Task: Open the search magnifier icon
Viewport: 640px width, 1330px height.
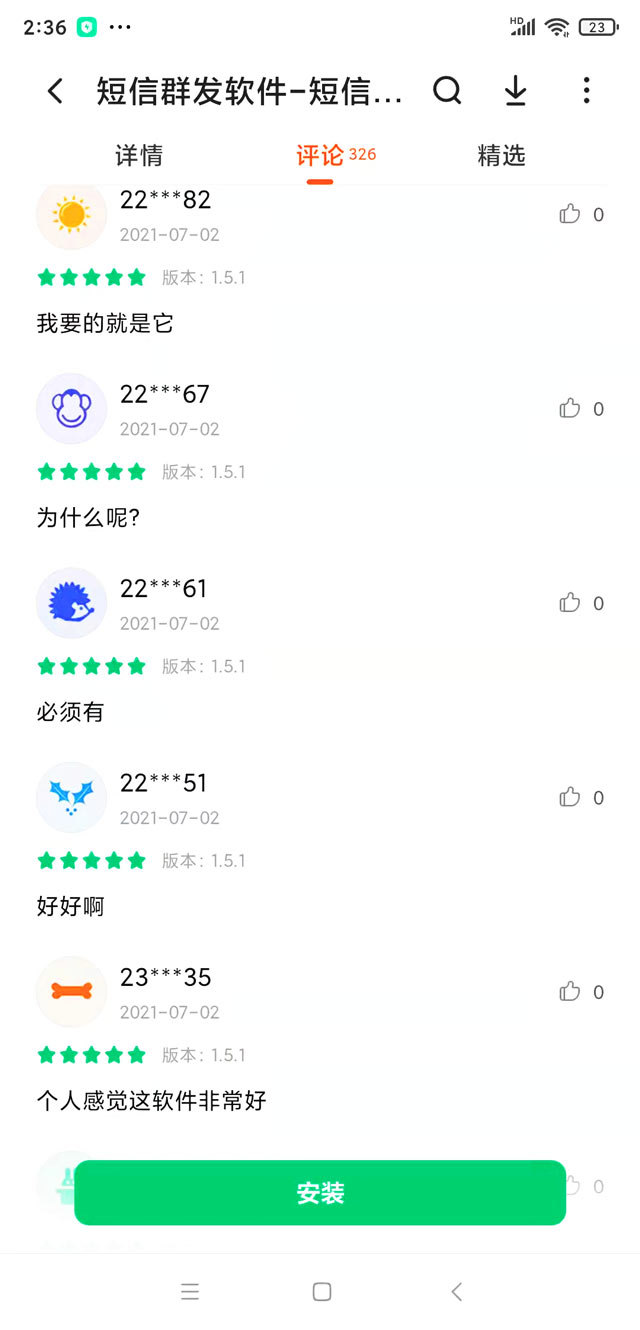Action: point(447,91)
